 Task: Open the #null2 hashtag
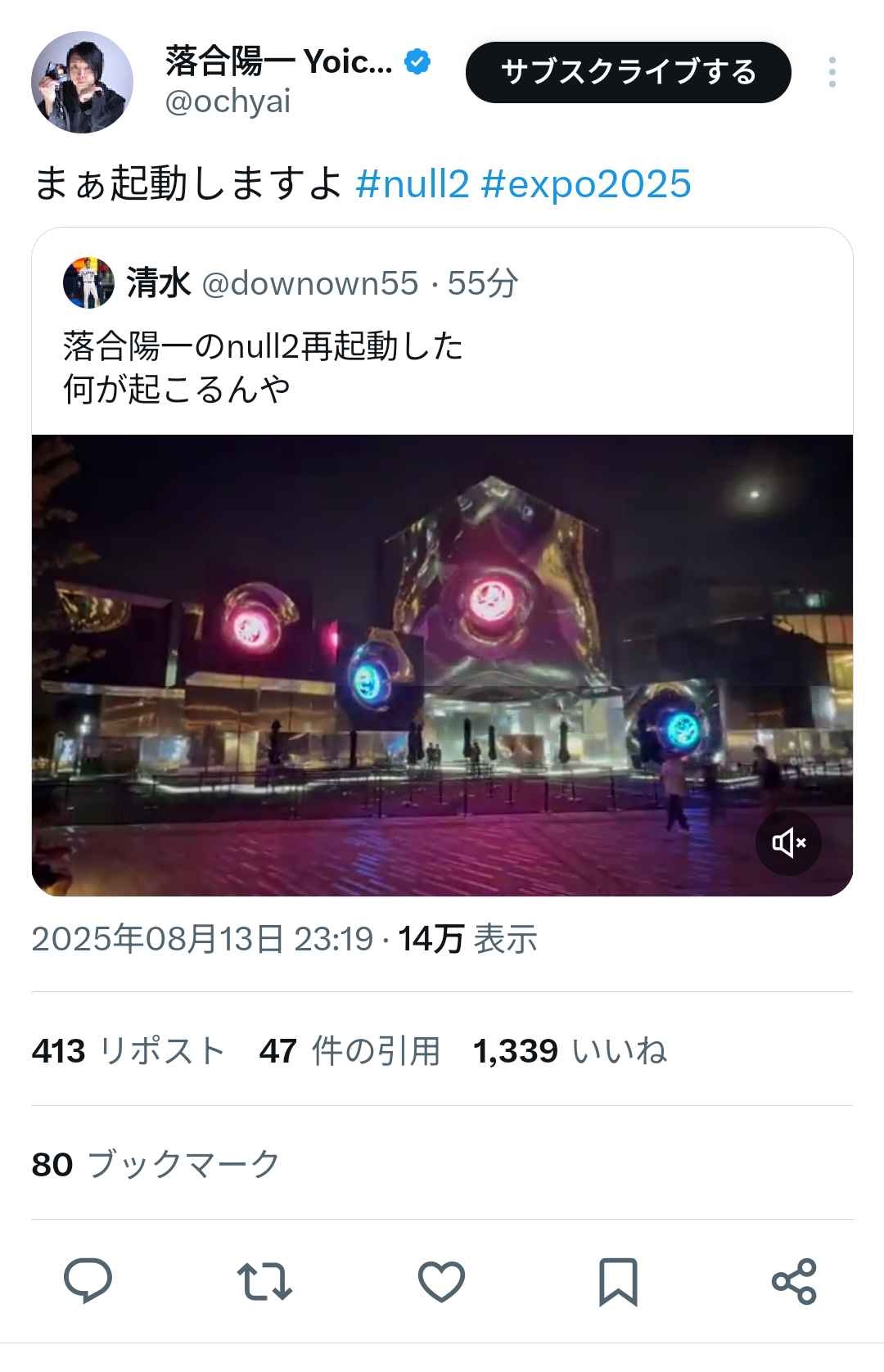click(x=413, y=183)
